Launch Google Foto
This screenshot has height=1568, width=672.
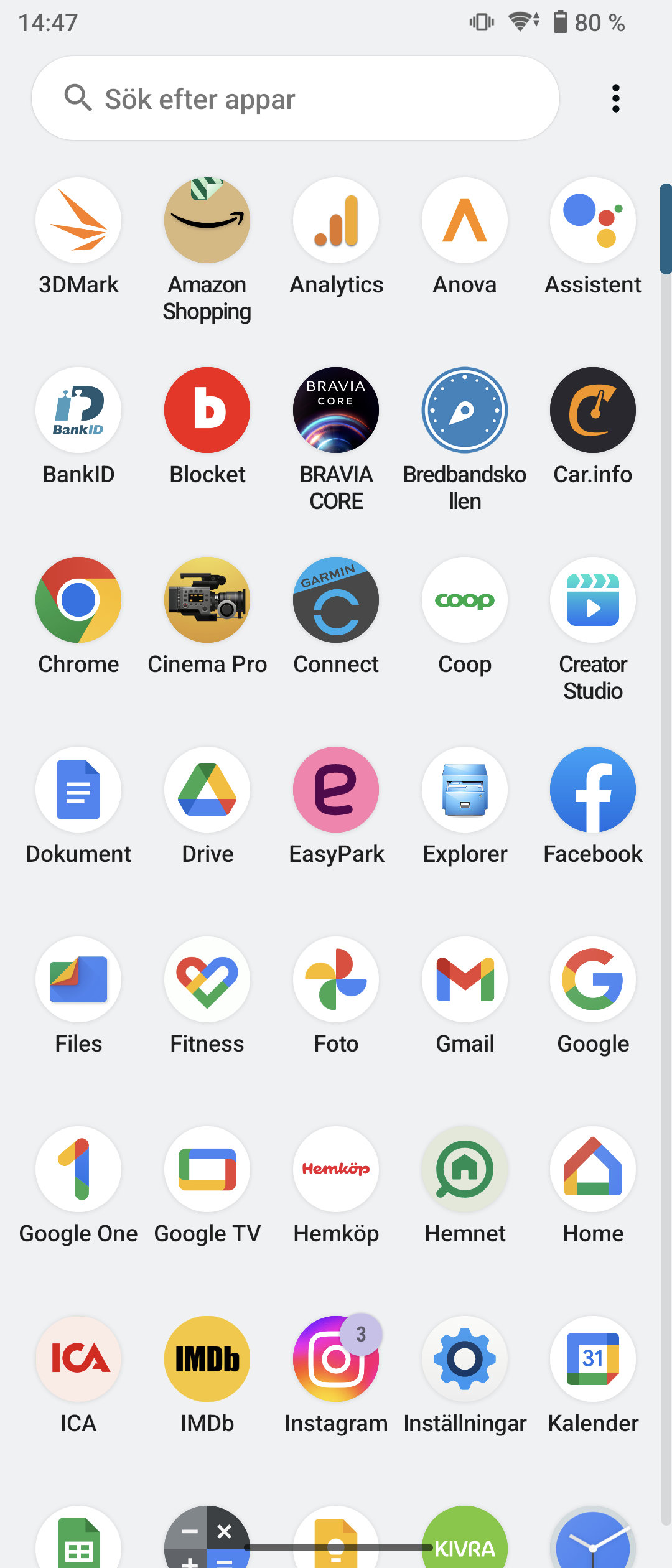tap(336, 979)
